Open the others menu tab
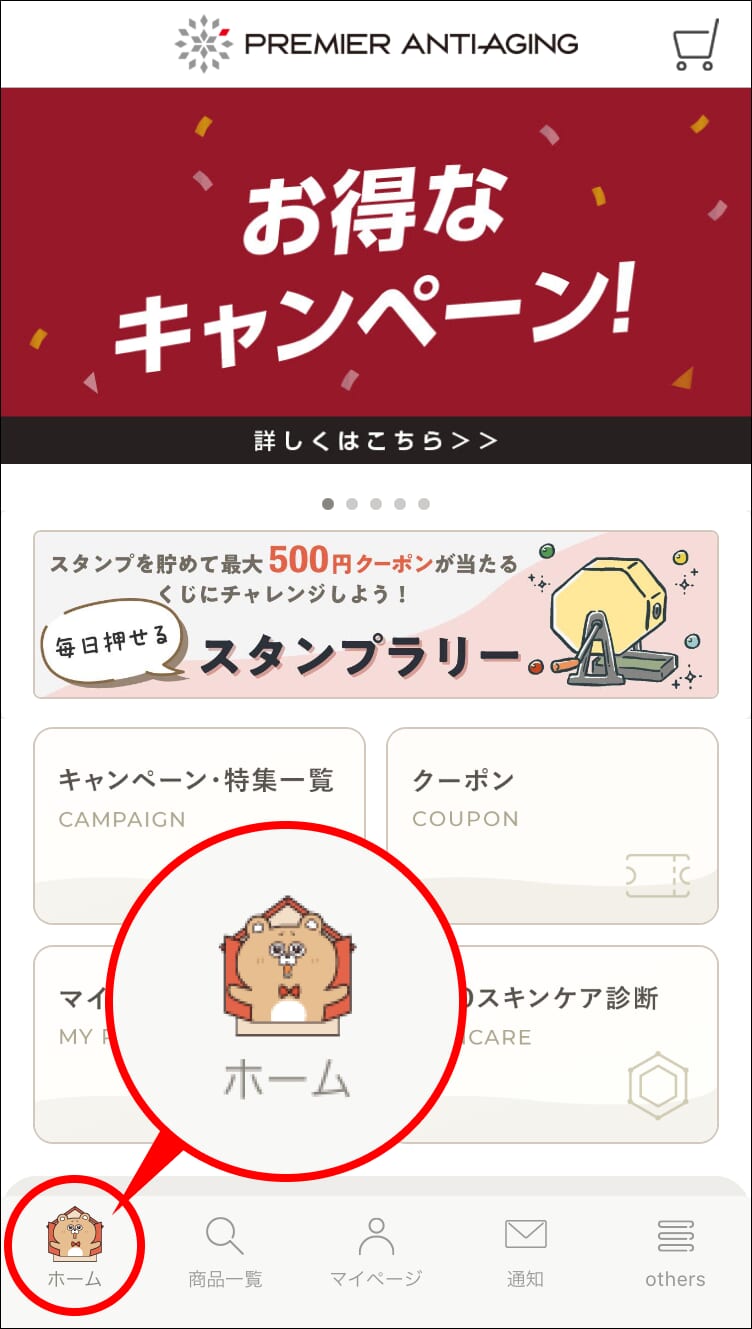 [675, 1250]
